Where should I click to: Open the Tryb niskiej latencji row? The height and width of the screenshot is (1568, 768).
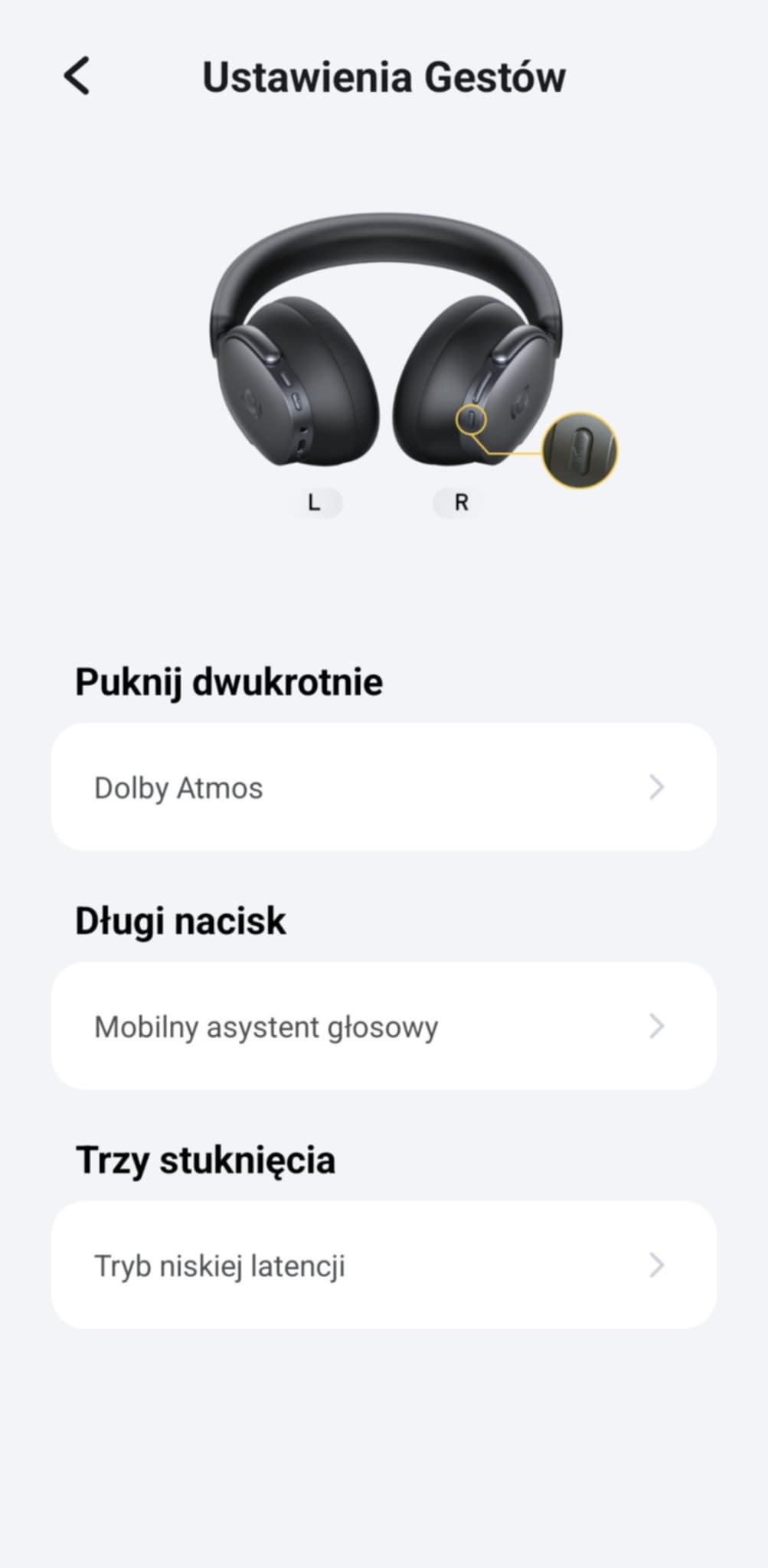tap(384, 1265)
